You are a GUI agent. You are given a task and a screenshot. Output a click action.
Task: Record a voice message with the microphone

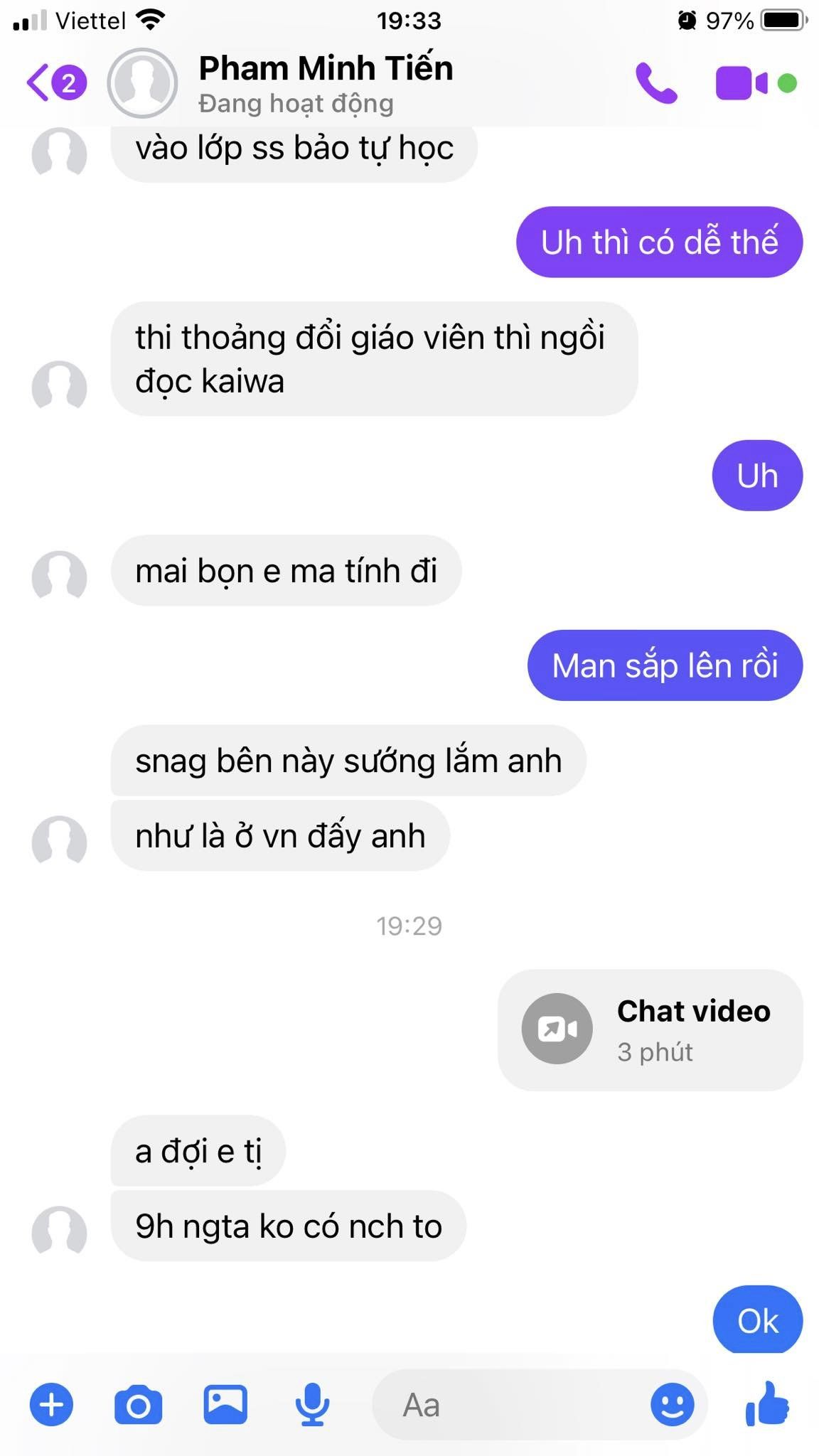click(312, 1405)
